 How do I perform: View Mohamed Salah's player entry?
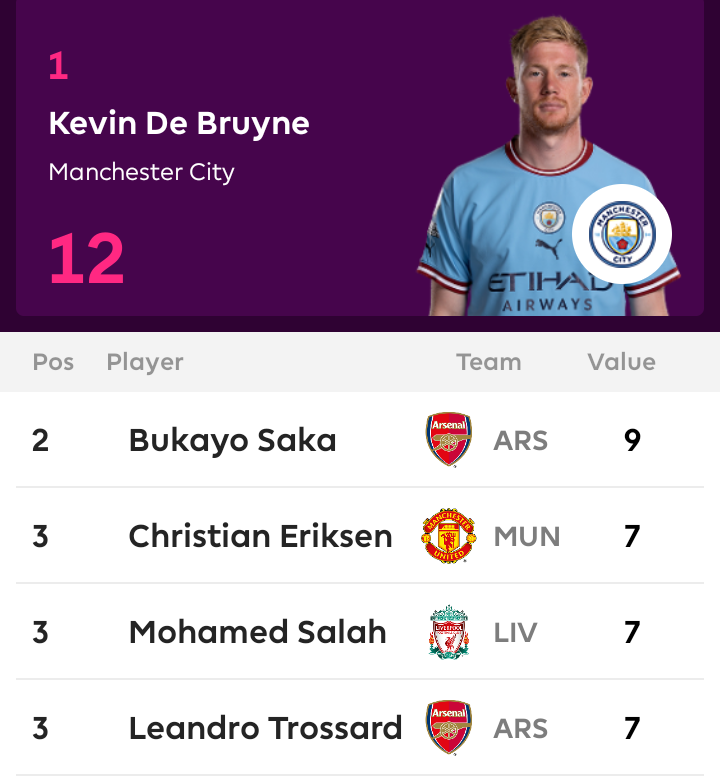click(x=257, y=632)
